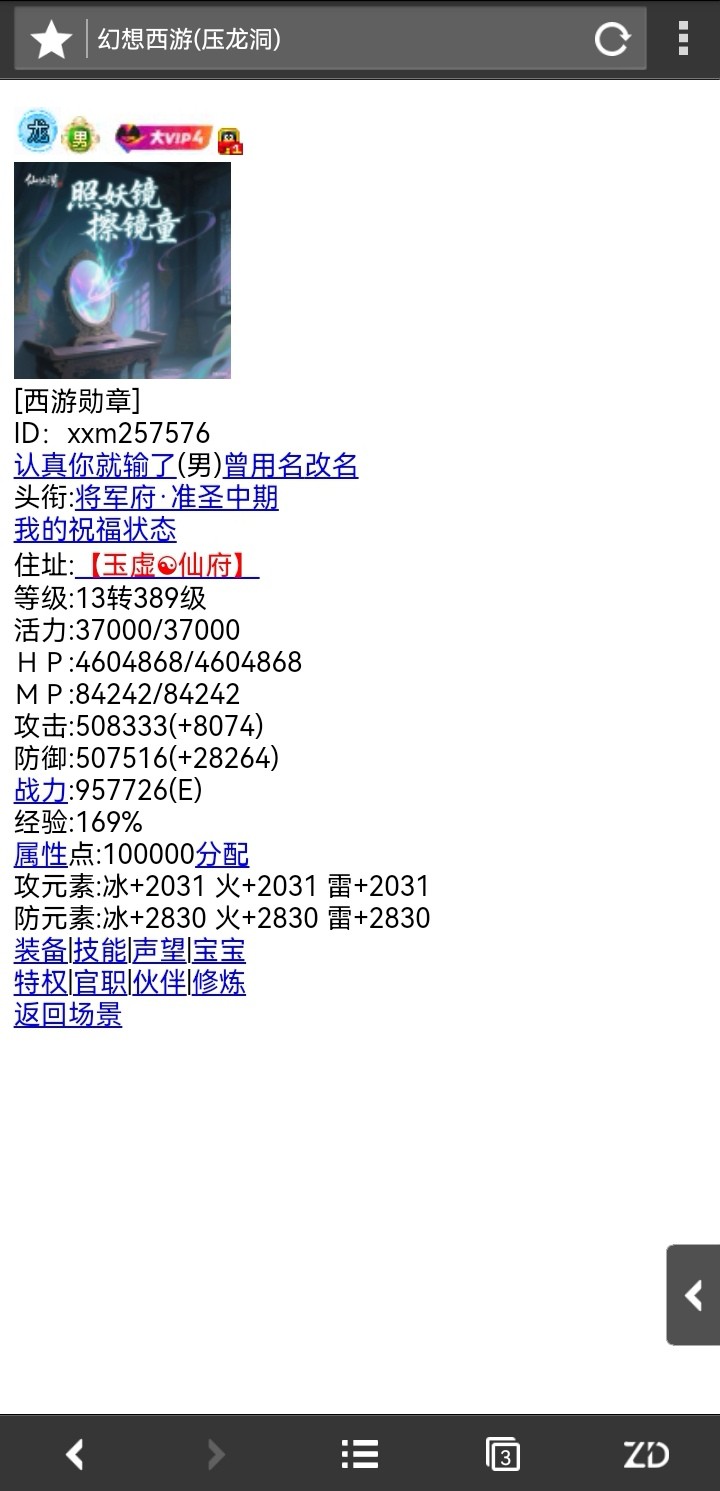
Task: Open the 装备 link
Action: click(x=40, y=950)
